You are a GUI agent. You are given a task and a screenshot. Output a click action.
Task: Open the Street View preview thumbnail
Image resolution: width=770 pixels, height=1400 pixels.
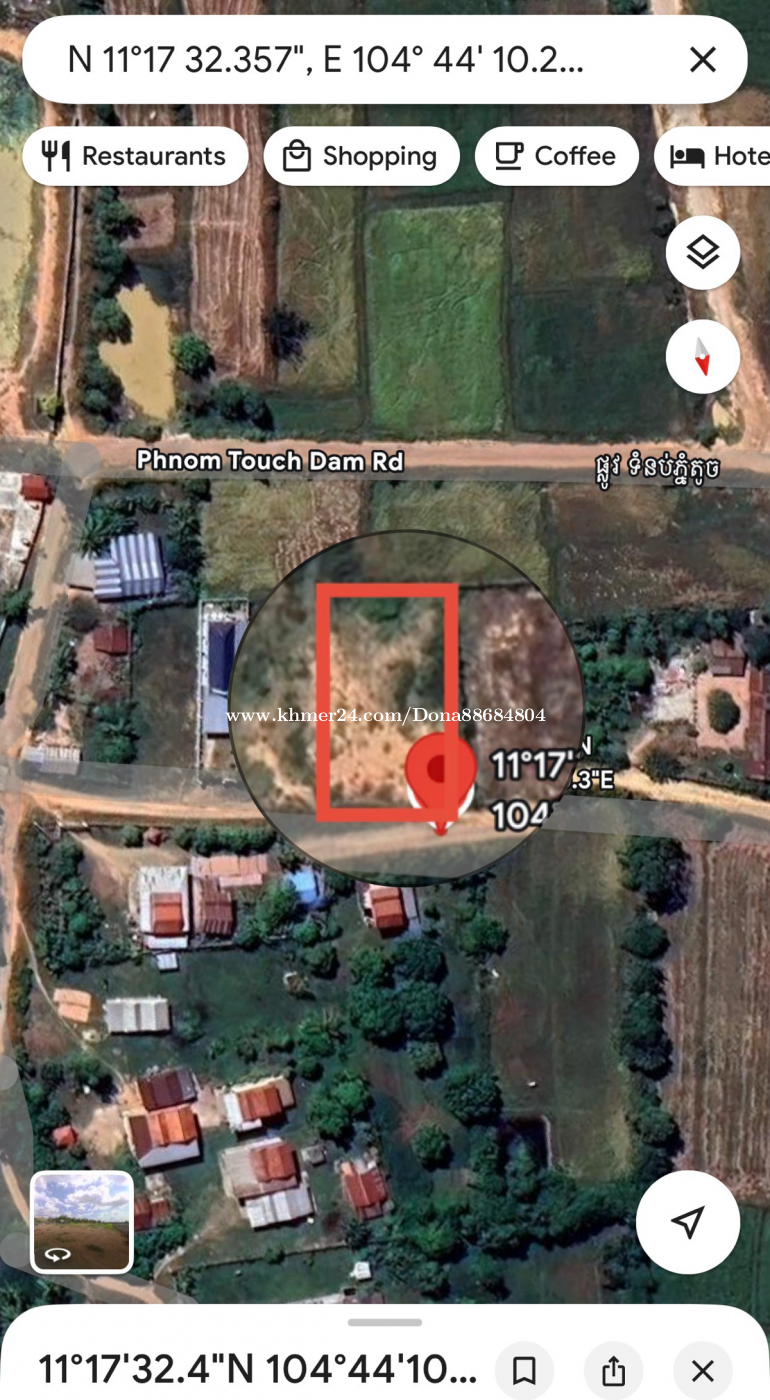point(82,1221)
